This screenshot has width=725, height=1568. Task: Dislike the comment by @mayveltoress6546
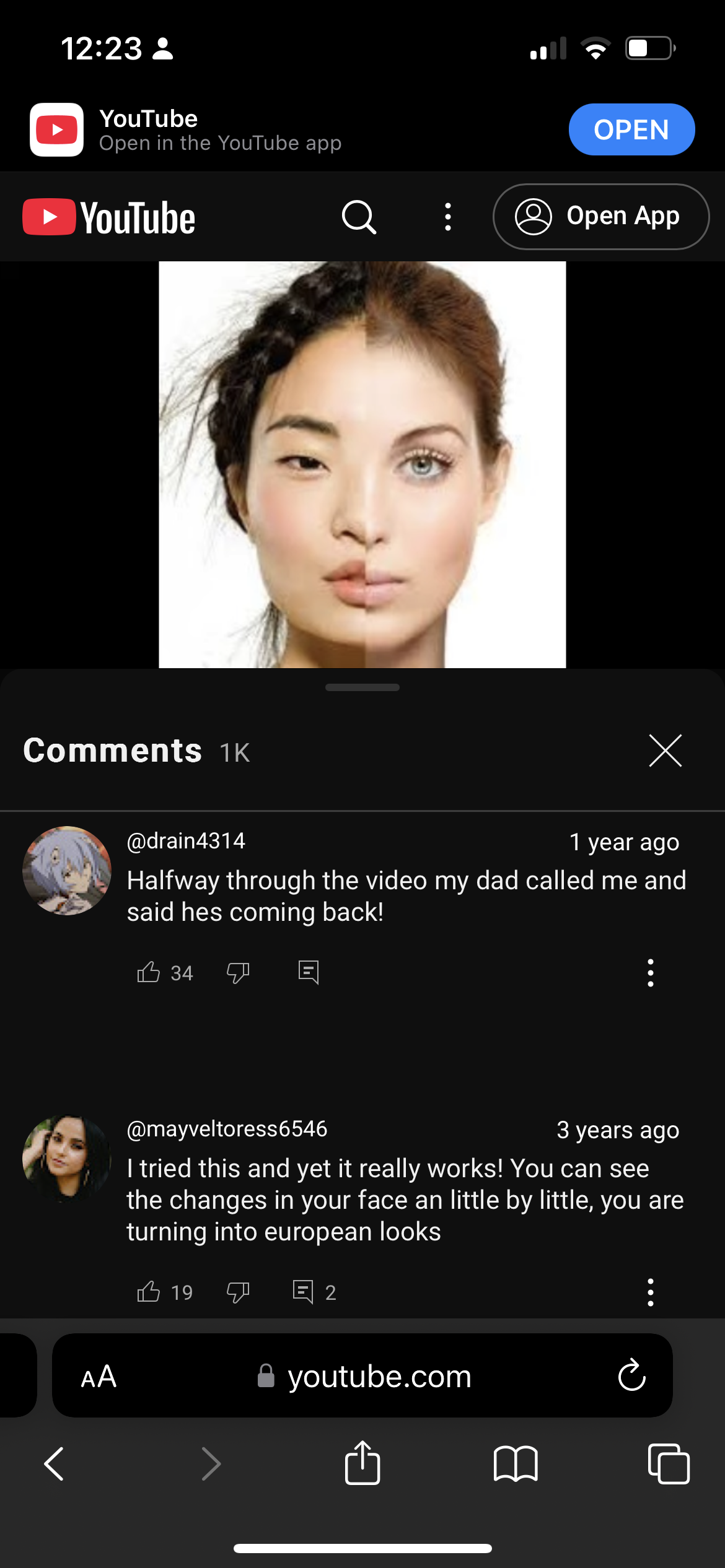tap(238, 1292)
